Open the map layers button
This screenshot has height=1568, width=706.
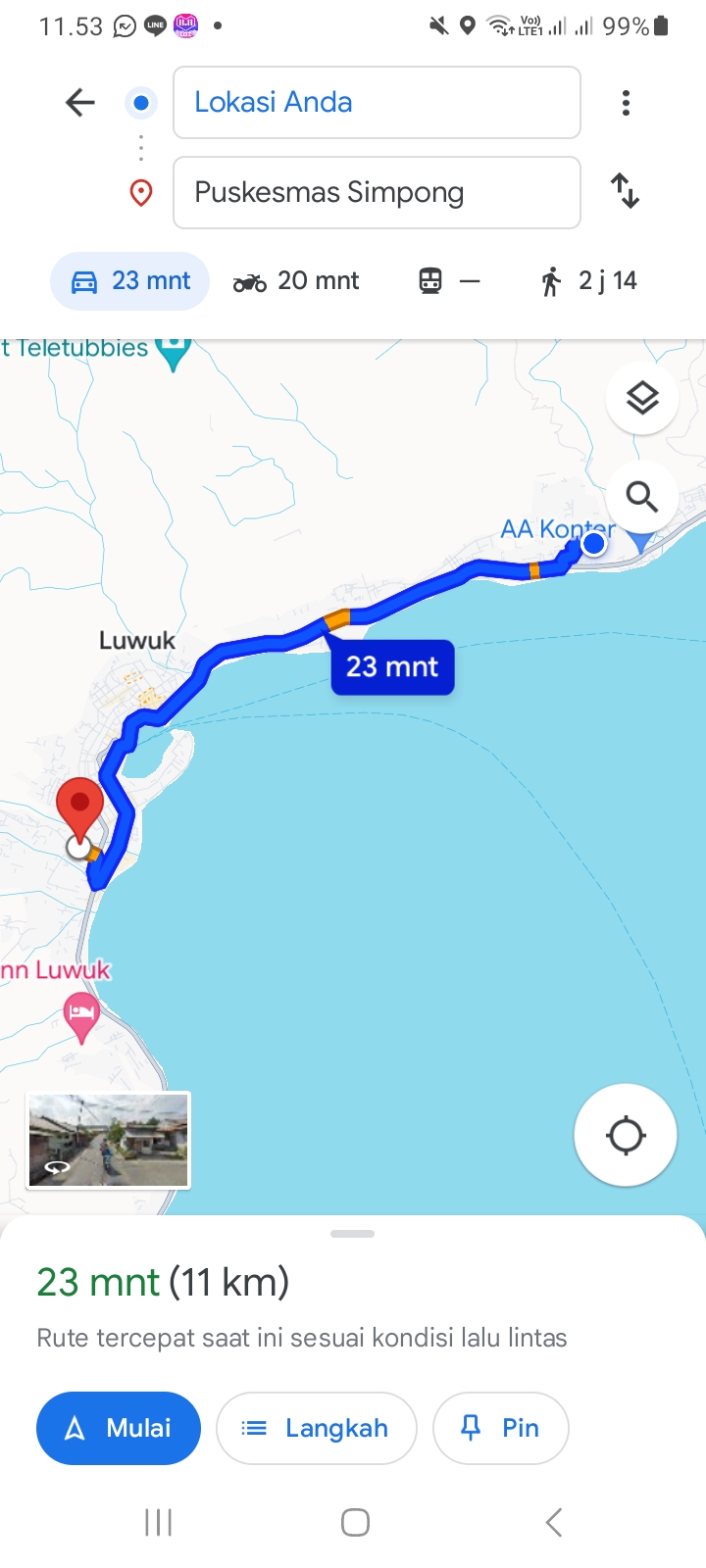pos(642,398)
